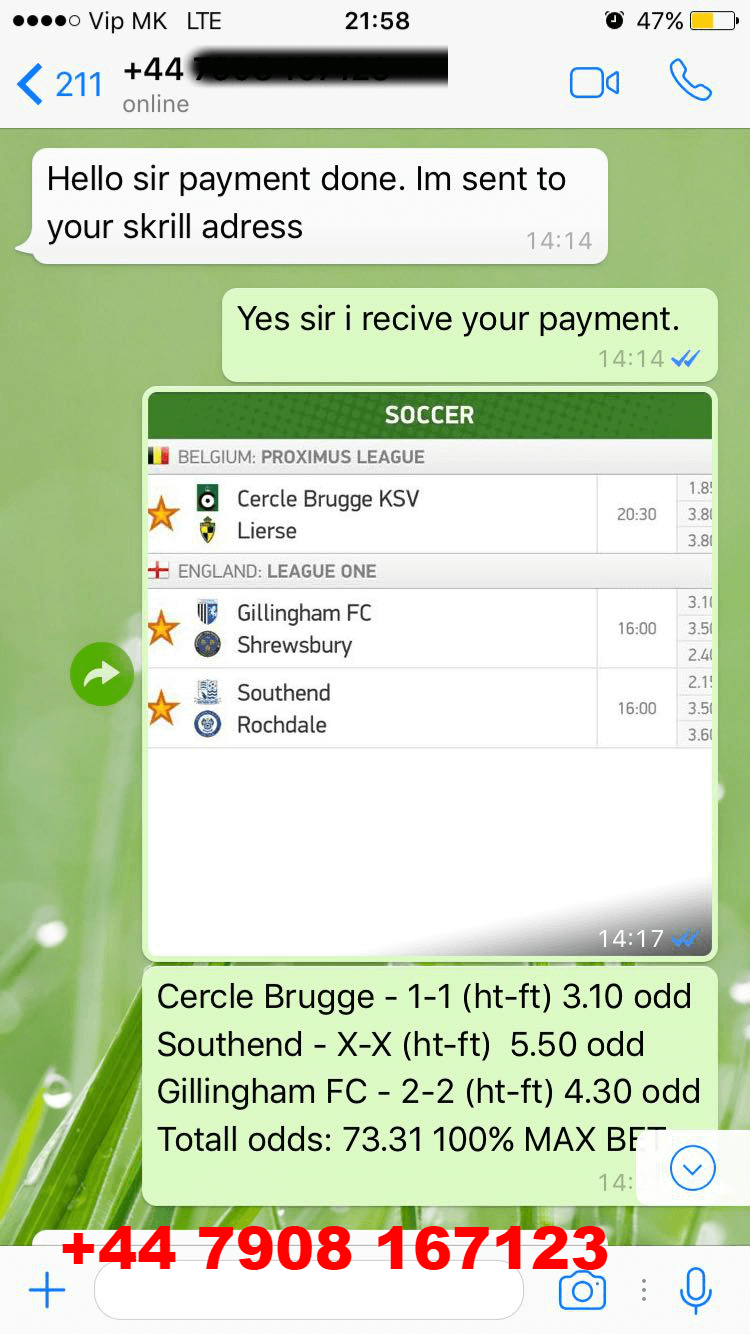Record a voice message with the microphone
The image size is (750, 1334).
click(x=695, y=1290)
